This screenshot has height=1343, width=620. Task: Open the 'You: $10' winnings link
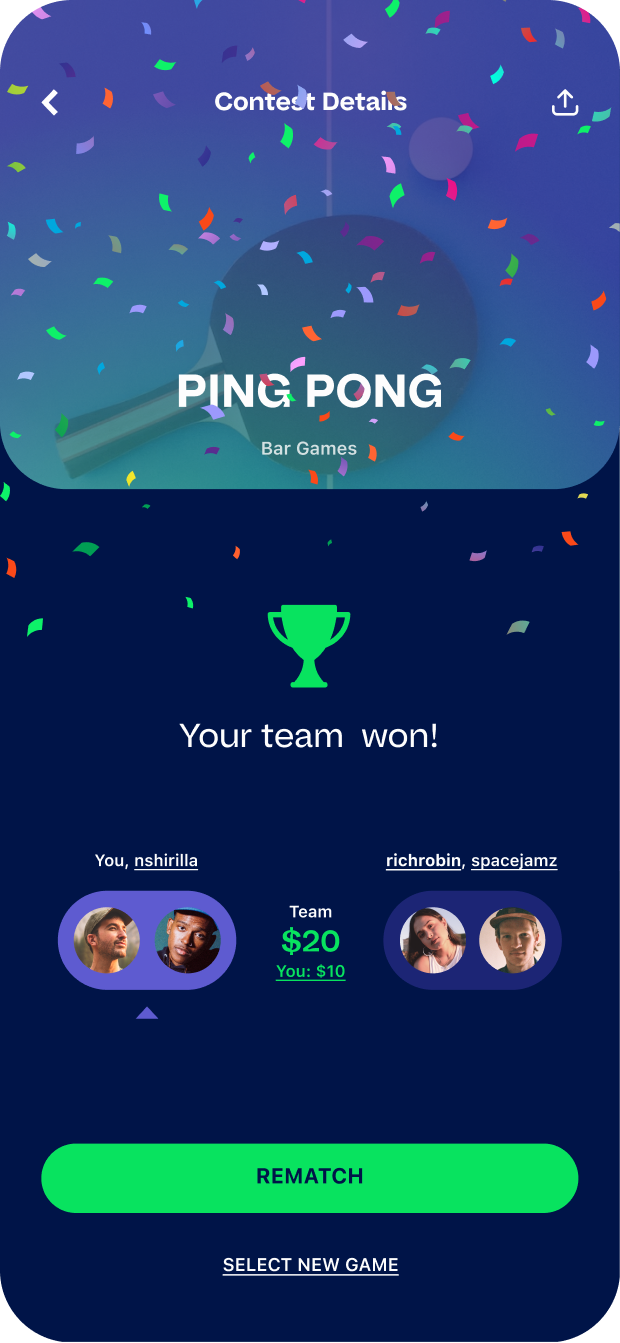pyautogui.click(x=310, y=971)
